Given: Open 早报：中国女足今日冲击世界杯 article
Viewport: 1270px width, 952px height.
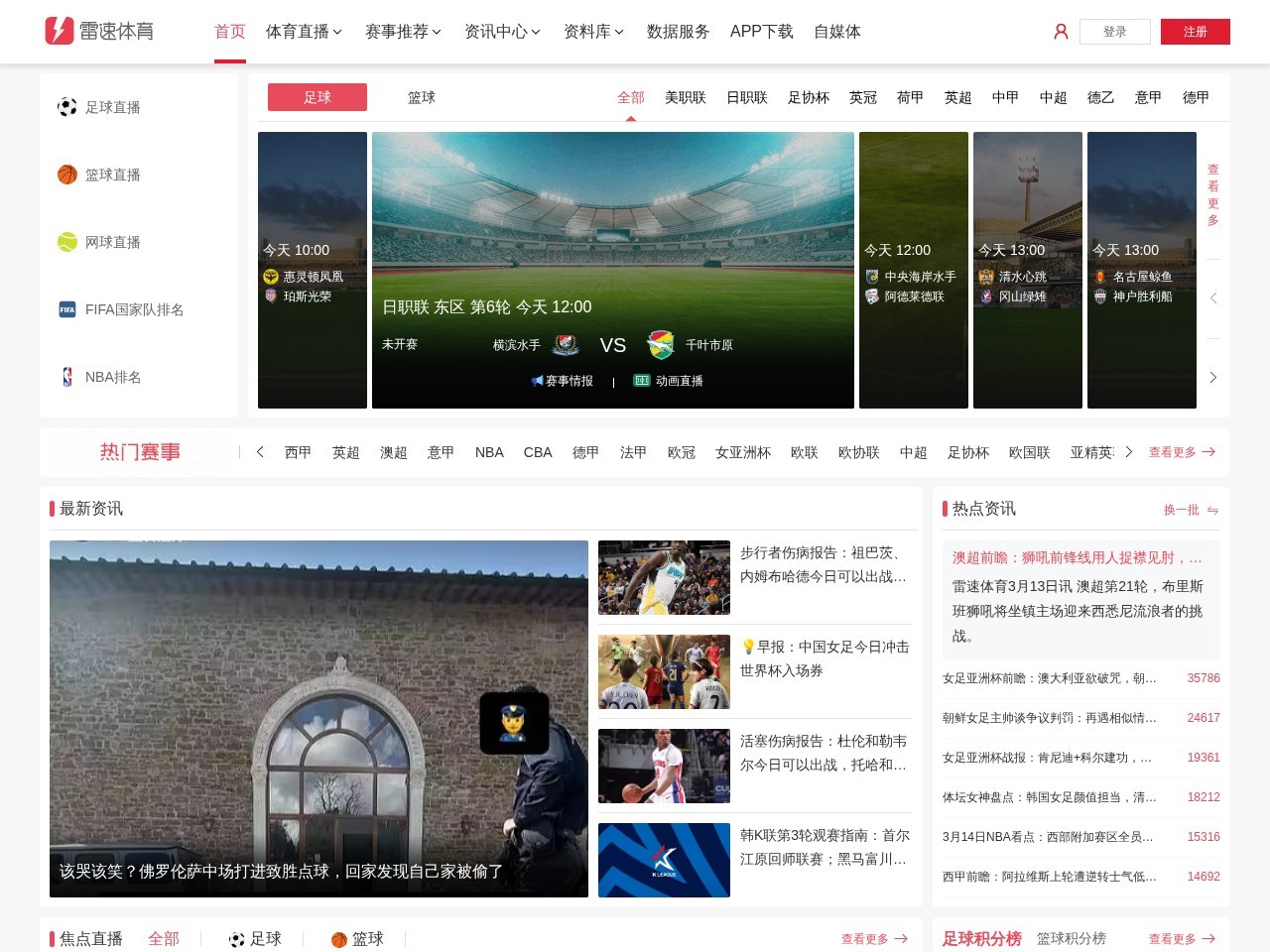Looking at the screenshot, I should pos(824,658).
